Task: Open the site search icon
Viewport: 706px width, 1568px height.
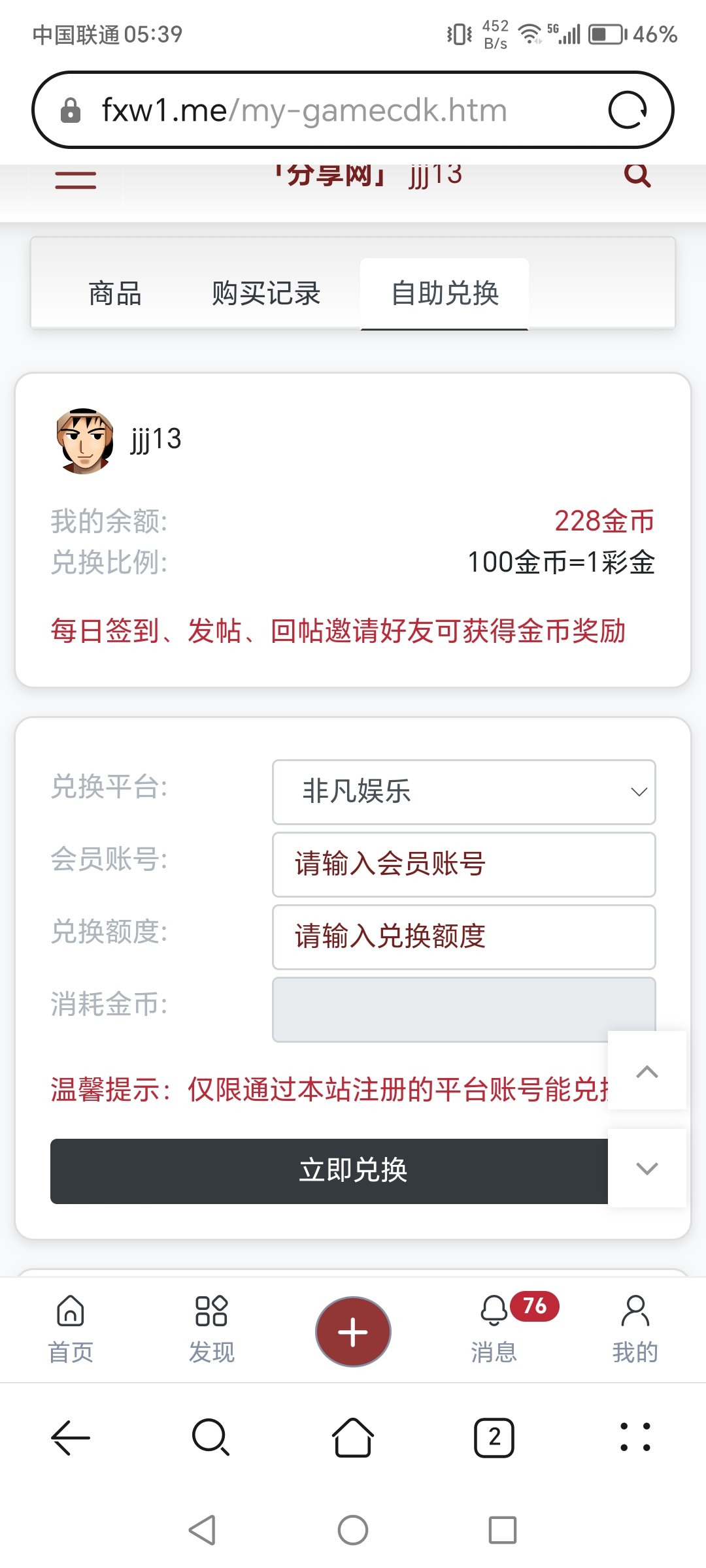Action: pyautogui.click(x=637, y=175)
